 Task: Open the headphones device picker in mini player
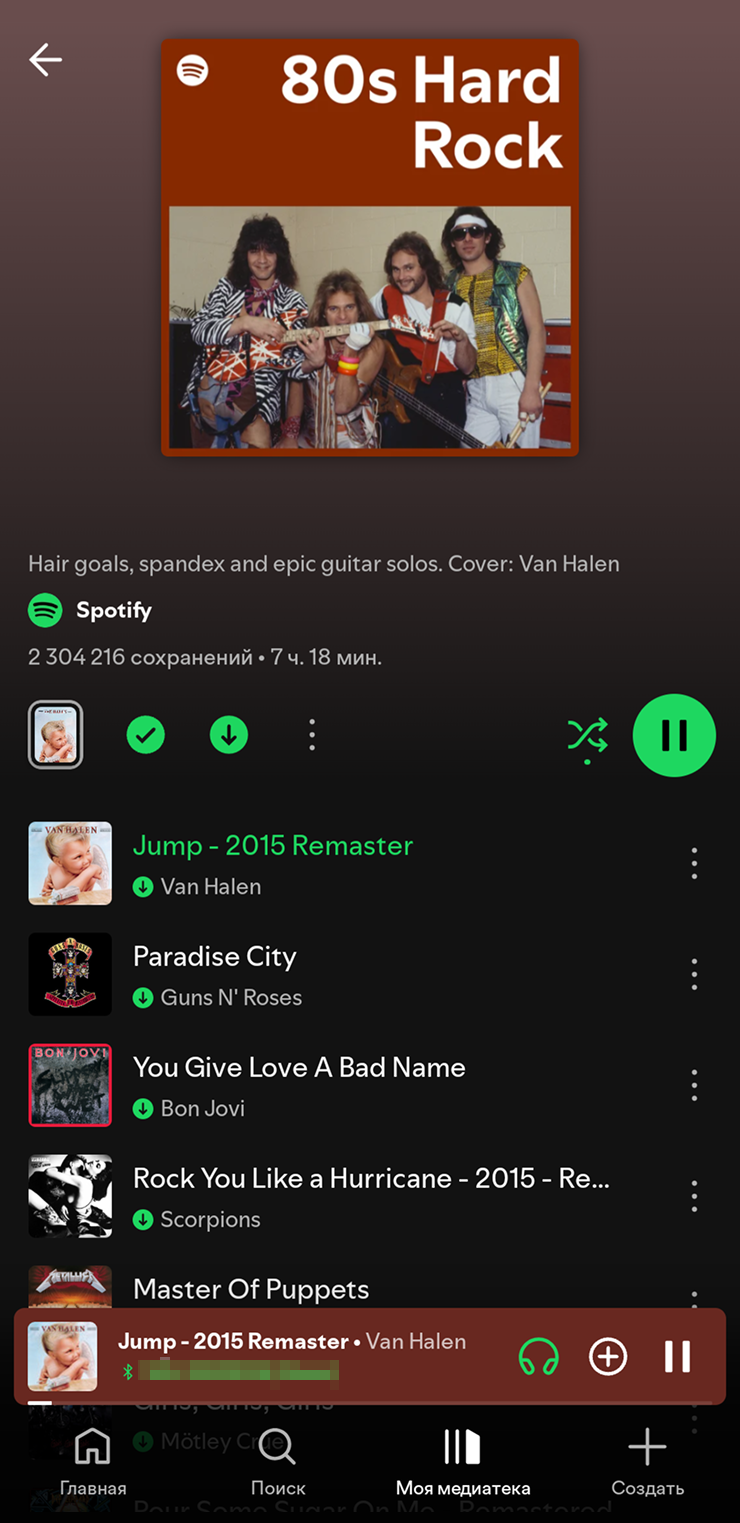click(538, 1357)
